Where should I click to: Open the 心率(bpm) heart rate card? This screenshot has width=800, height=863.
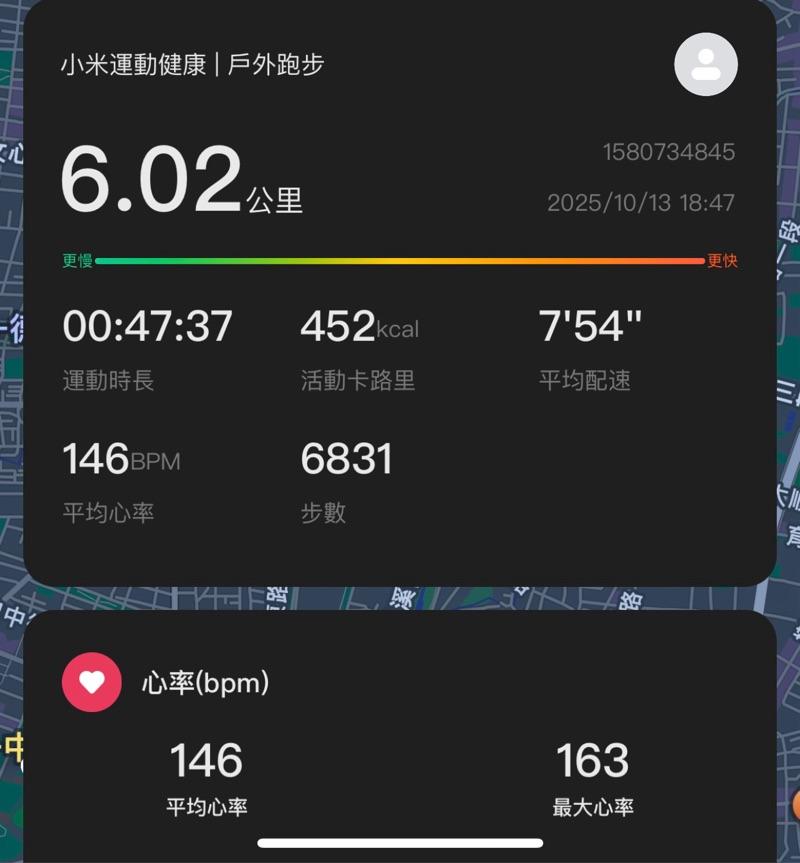coord(400,738)
